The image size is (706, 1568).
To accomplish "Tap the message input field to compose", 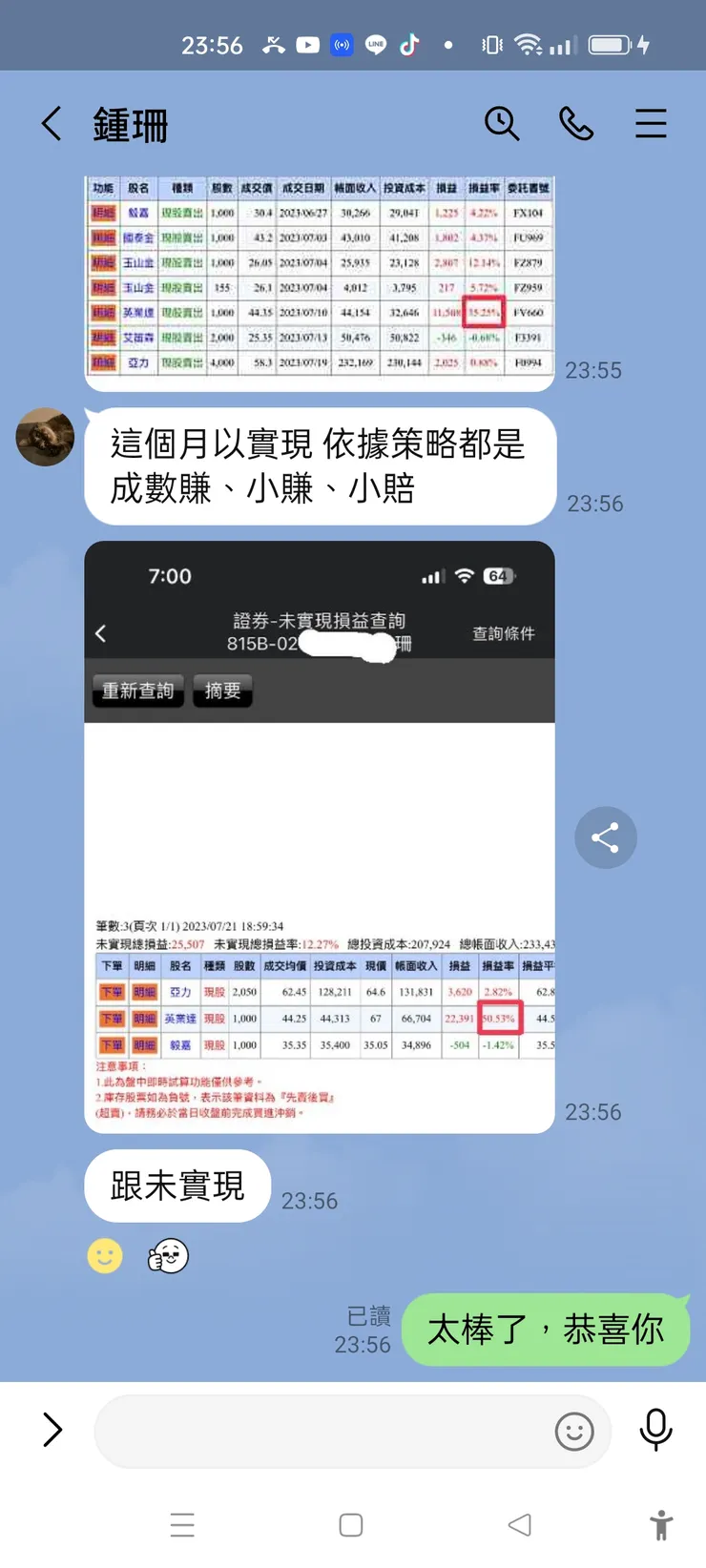I will [x=334, y=1432].
